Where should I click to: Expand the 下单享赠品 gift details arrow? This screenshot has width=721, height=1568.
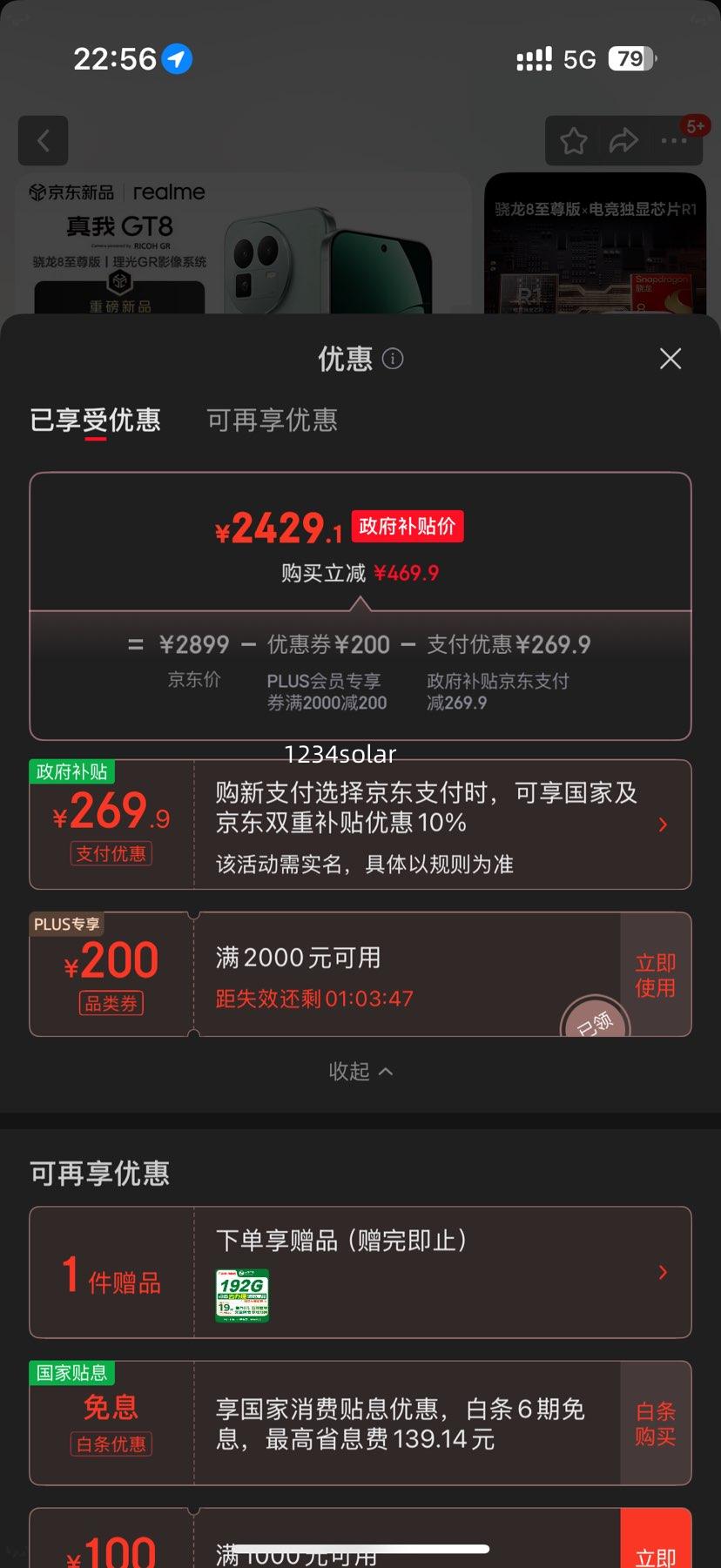pyautogui.click(x=664, y=1271)
